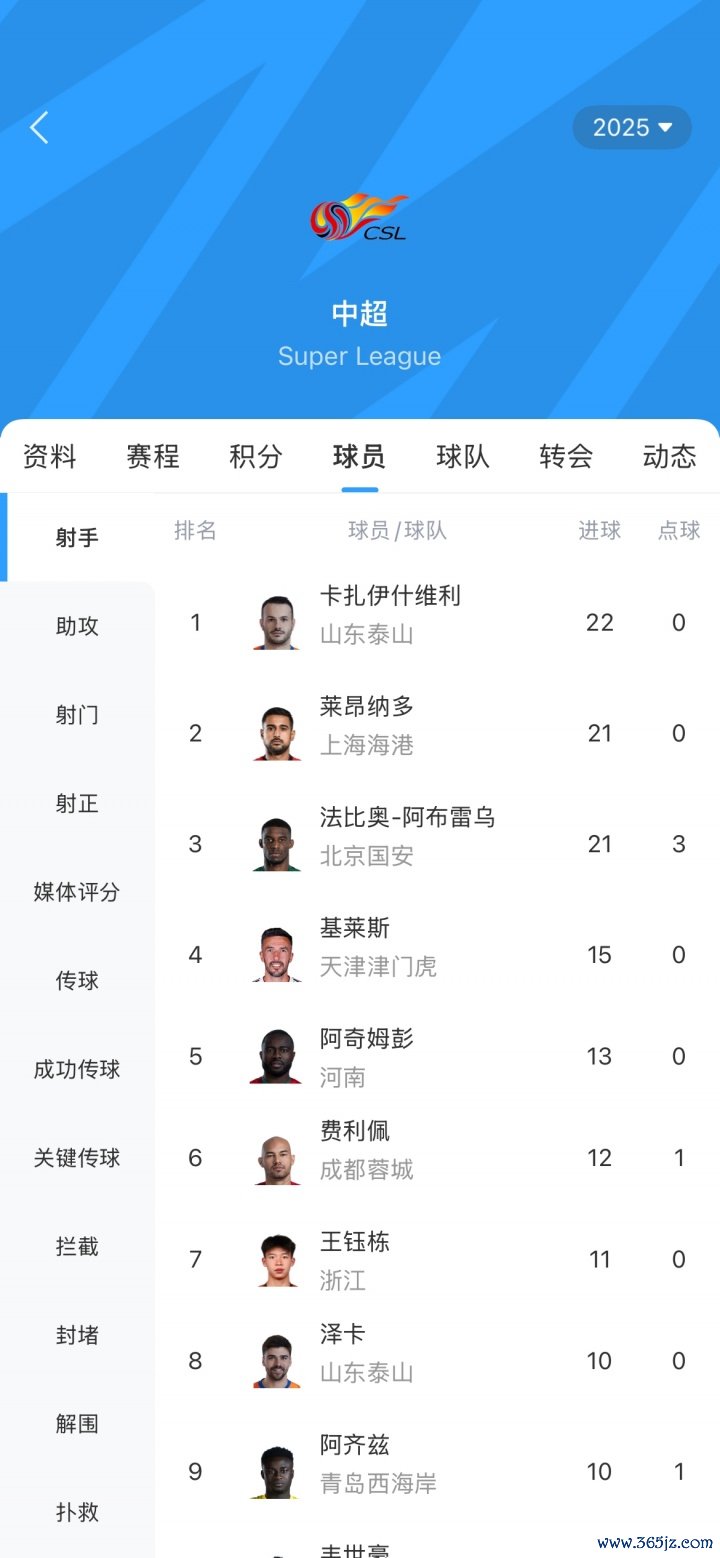Switch to the 资料 tab

49,457
